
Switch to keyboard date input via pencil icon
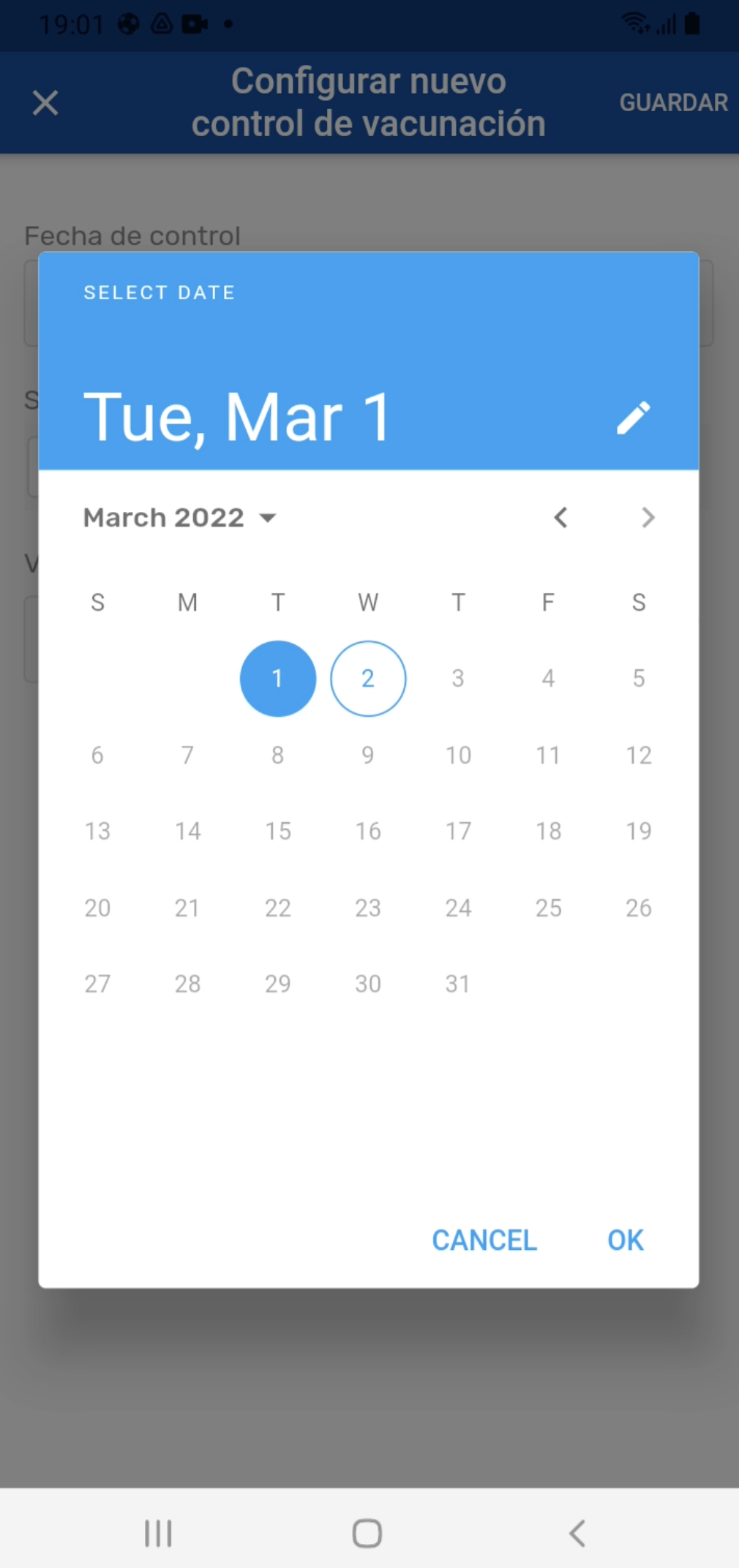pos(633,418)
